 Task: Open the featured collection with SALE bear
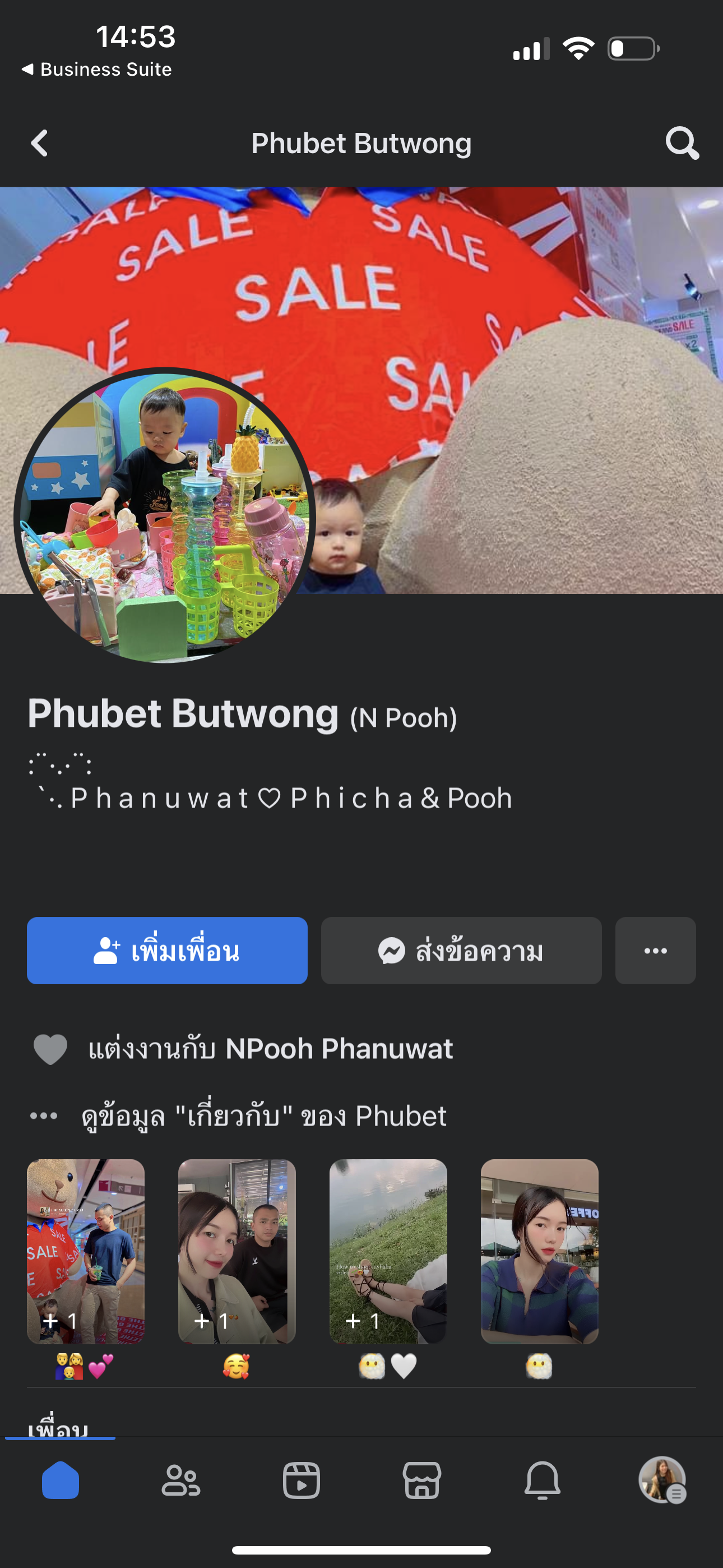pos(86,1251)
